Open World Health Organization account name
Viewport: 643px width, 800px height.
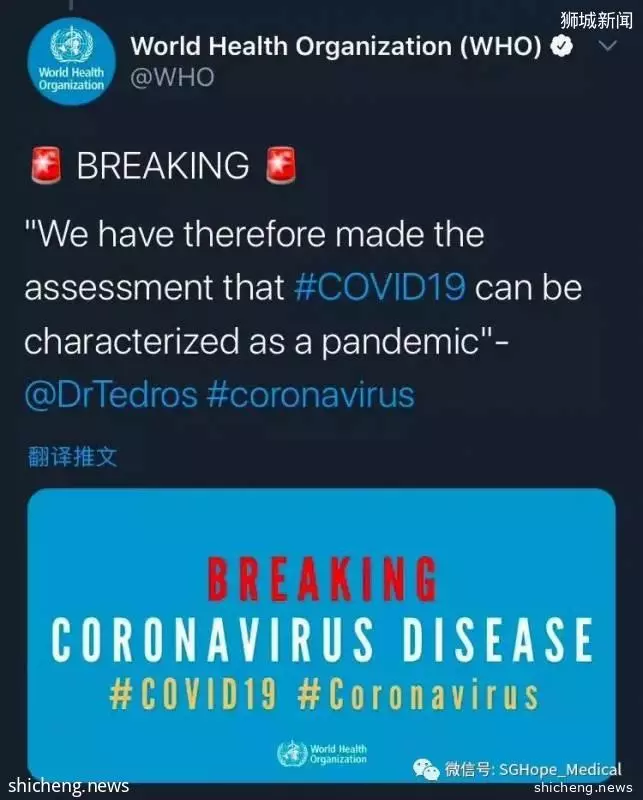336,45
